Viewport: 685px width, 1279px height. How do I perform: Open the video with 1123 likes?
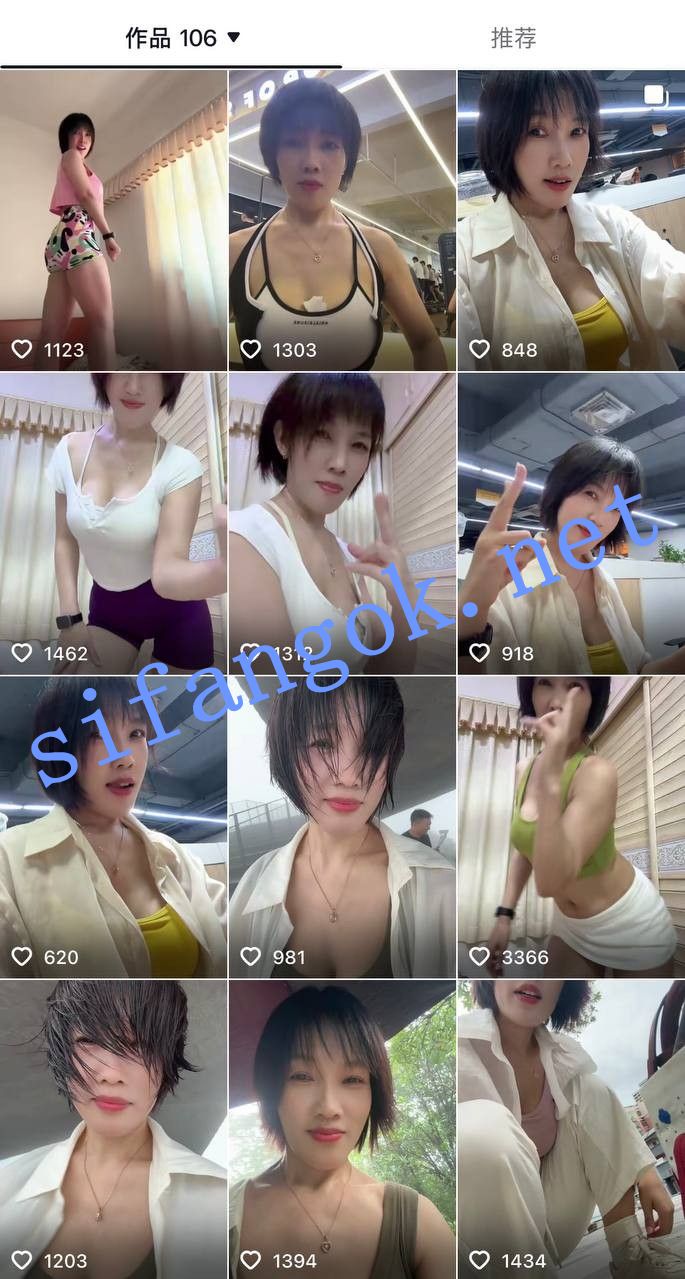113,220
